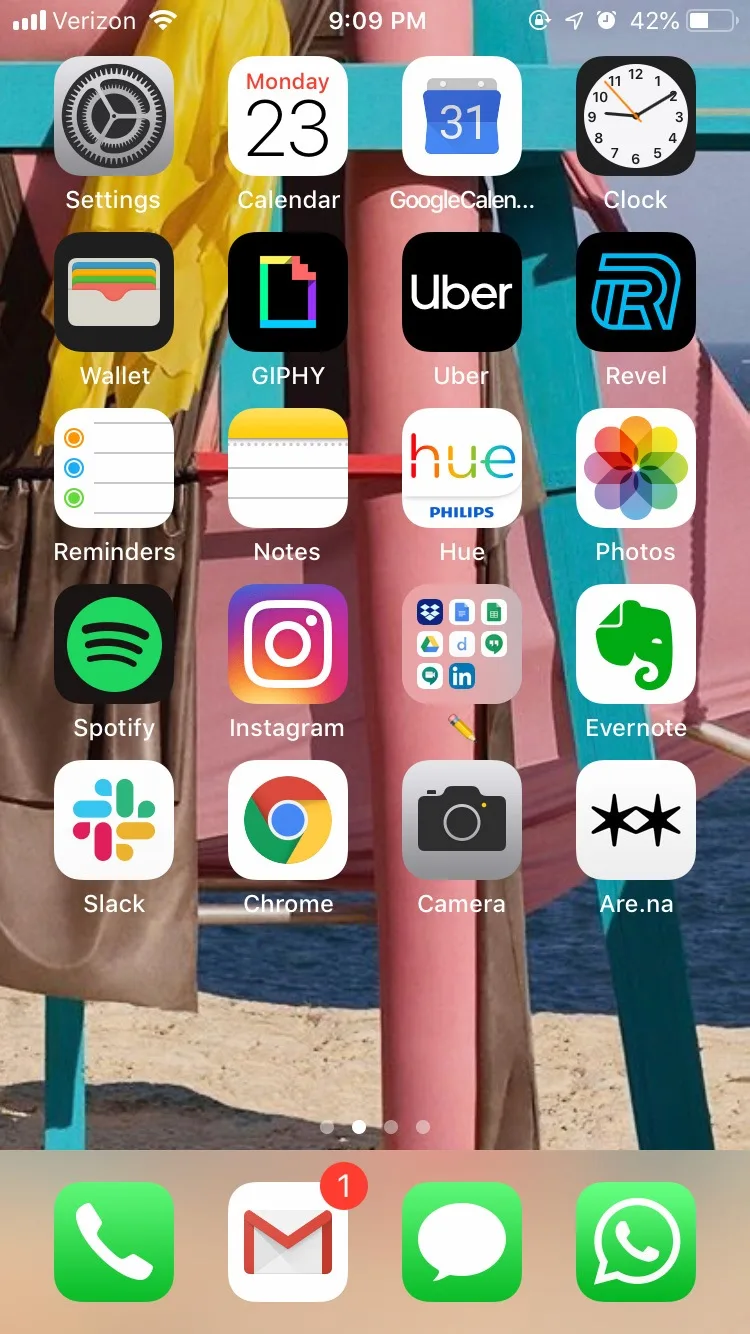This screenshot has height=1334, width=750.
Task: Open Reminders
Action: 114,468
